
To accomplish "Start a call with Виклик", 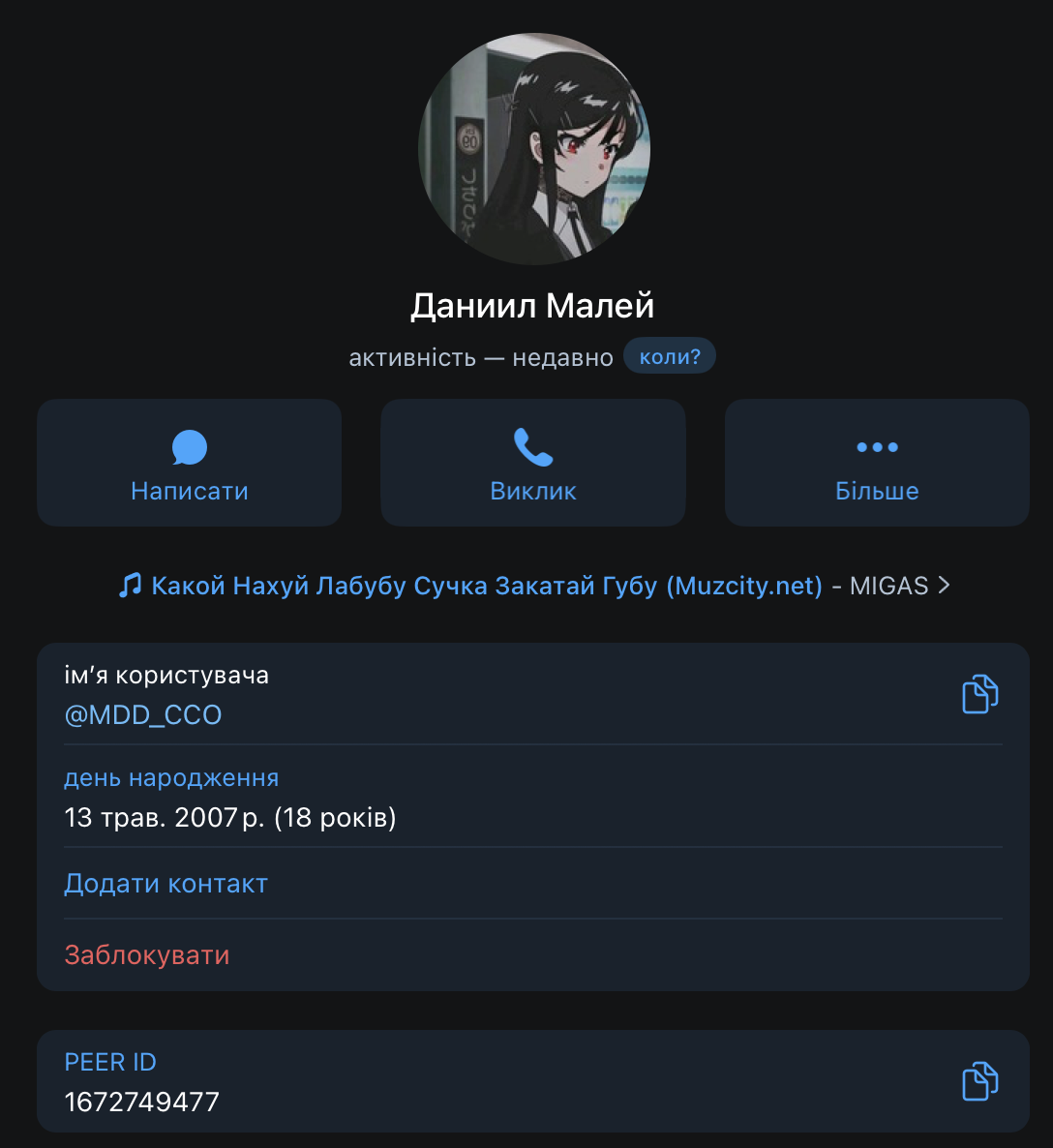I will click(x=533, y=463).
